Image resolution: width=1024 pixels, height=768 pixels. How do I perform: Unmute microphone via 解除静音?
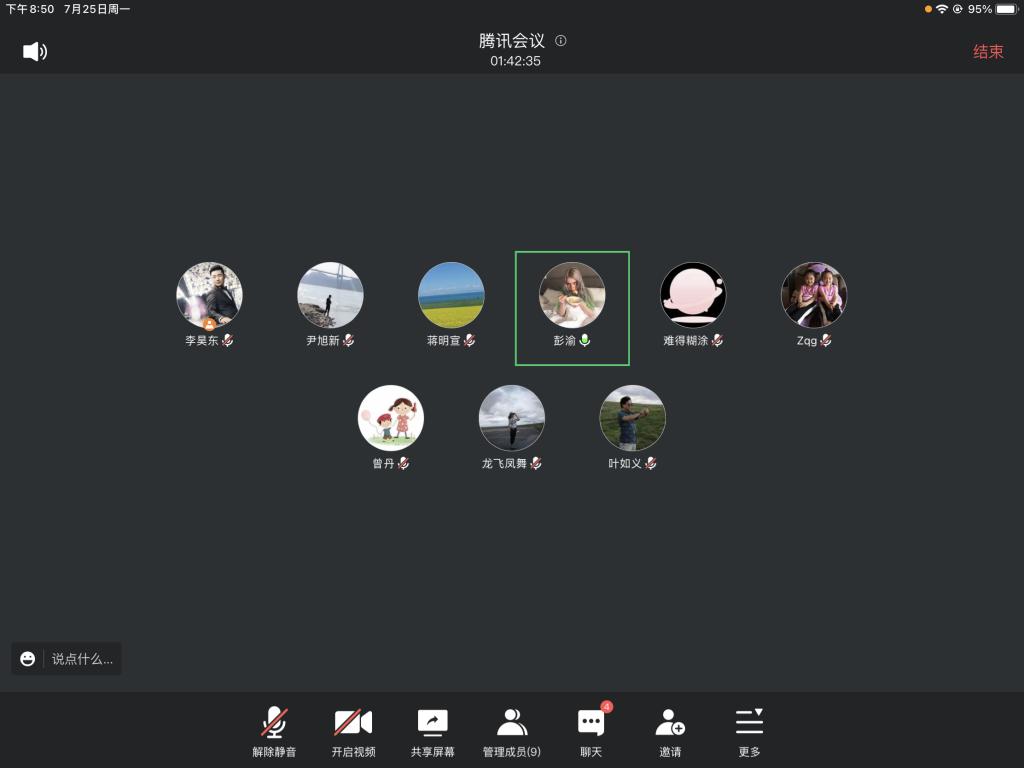274,732
